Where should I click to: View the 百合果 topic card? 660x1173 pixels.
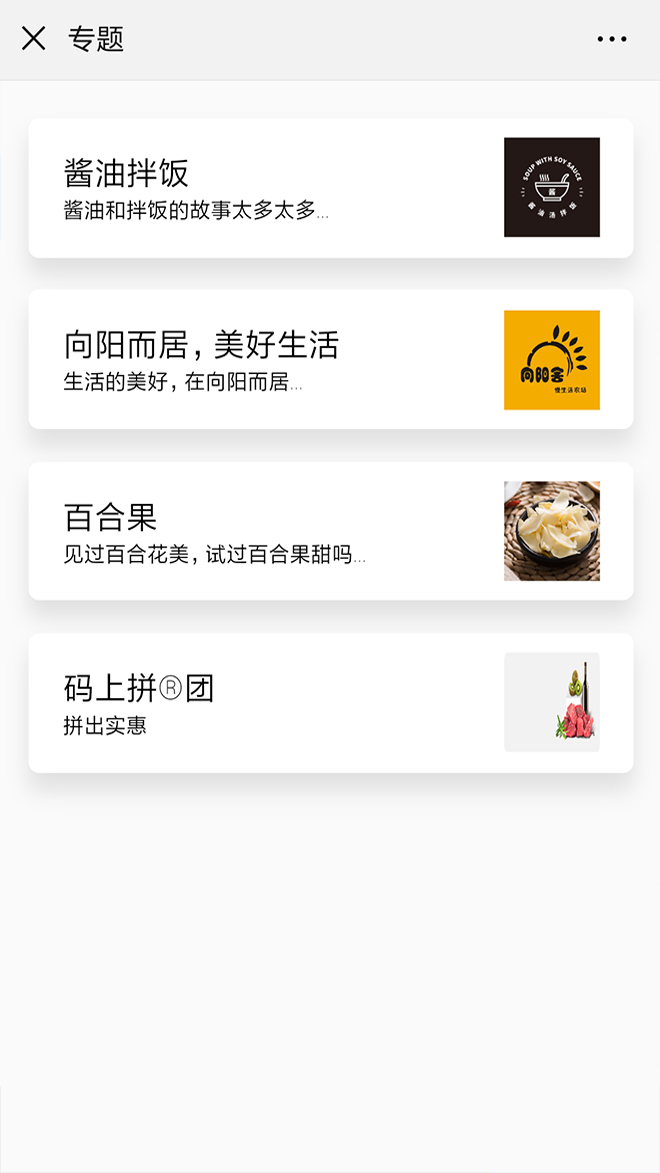point(330,531)
